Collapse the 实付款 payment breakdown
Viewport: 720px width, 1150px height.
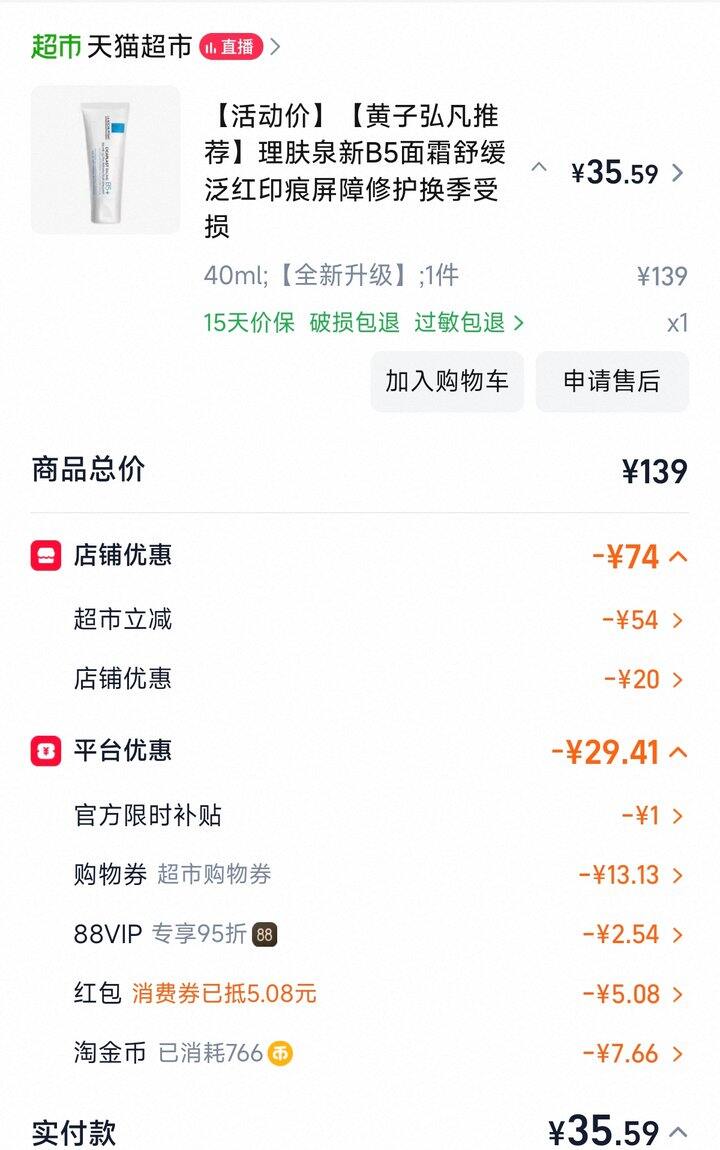[677, 1132]
